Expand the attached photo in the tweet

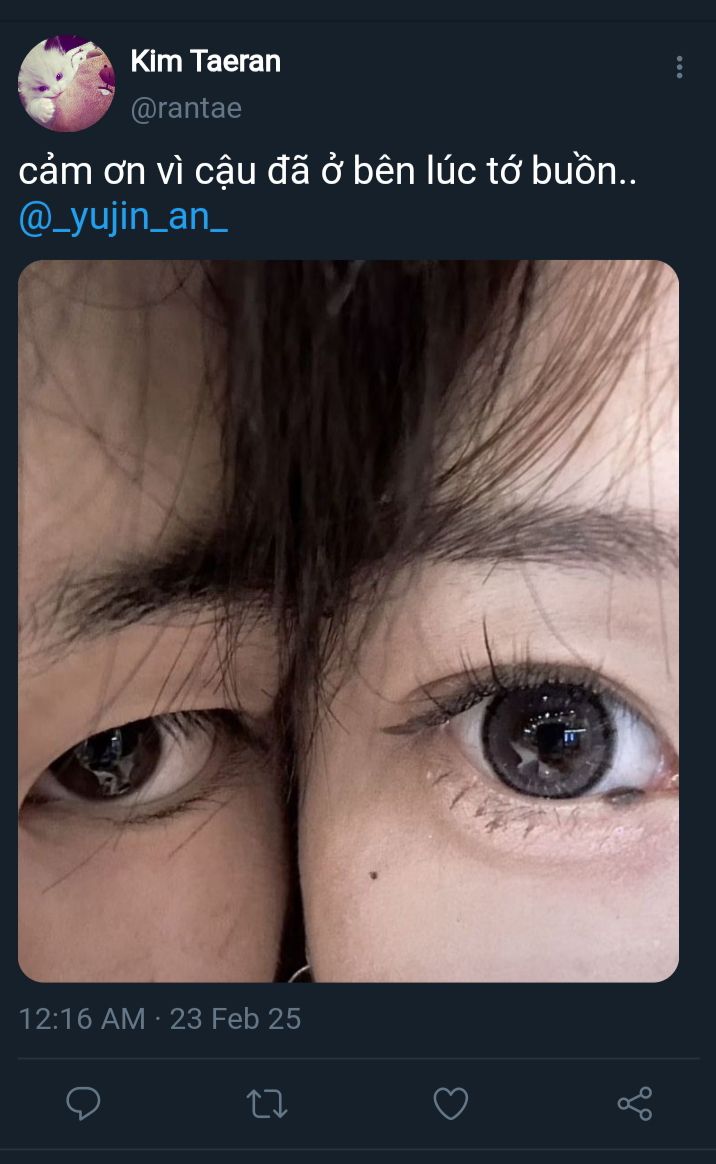(348, 621)
